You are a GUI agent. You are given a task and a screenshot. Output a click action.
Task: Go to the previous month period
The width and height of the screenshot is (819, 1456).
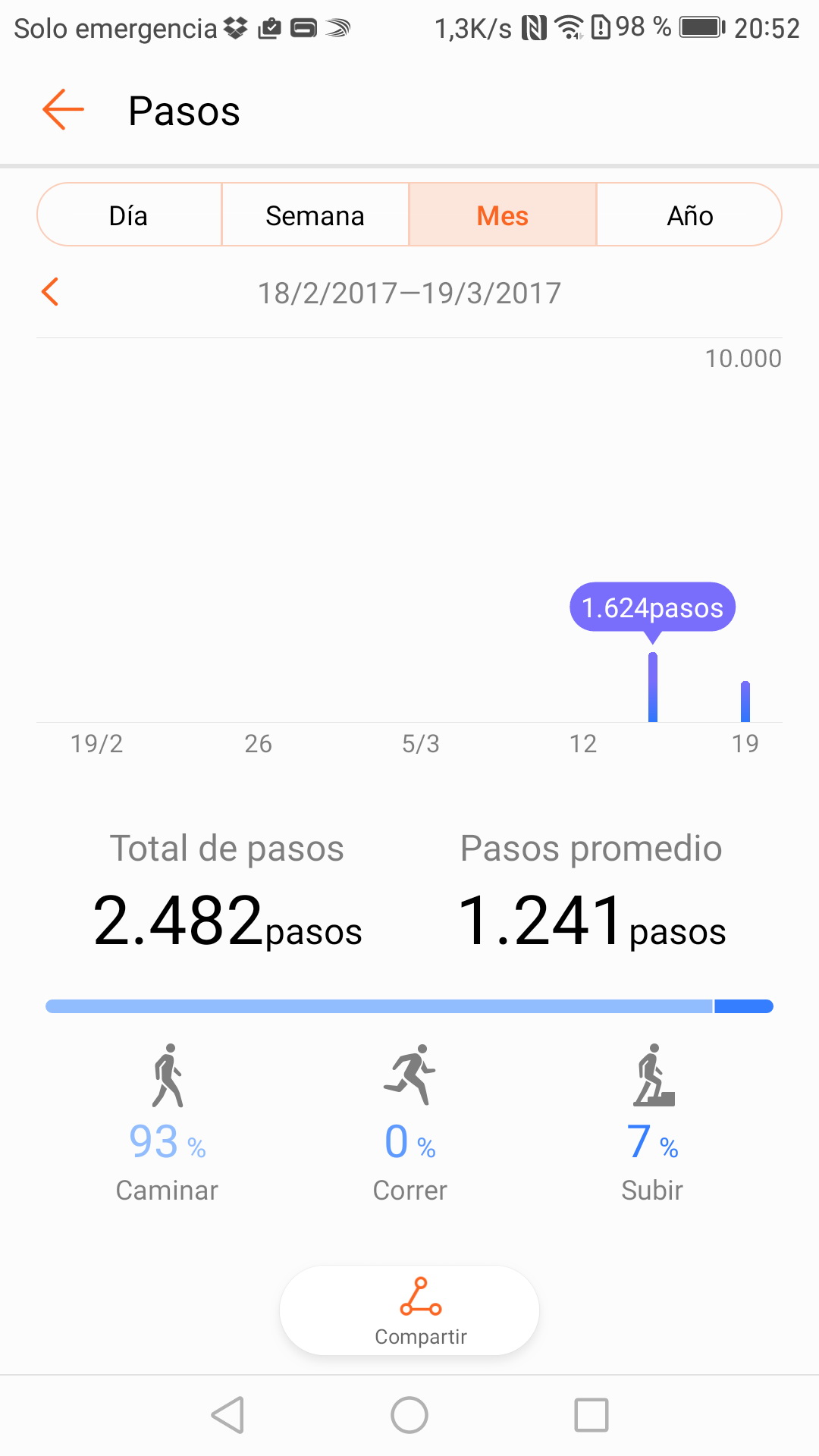click(51, 292)
